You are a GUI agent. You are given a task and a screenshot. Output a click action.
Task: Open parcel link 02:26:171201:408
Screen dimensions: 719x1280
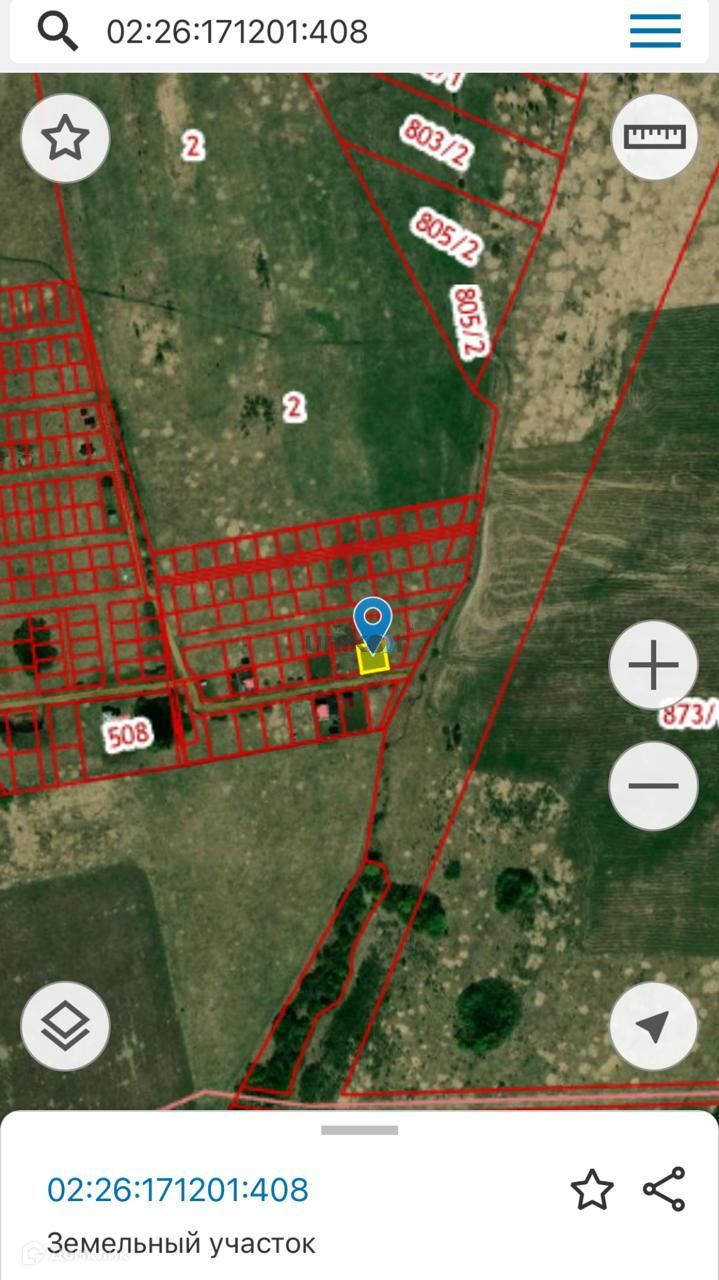coord(178,1190)
